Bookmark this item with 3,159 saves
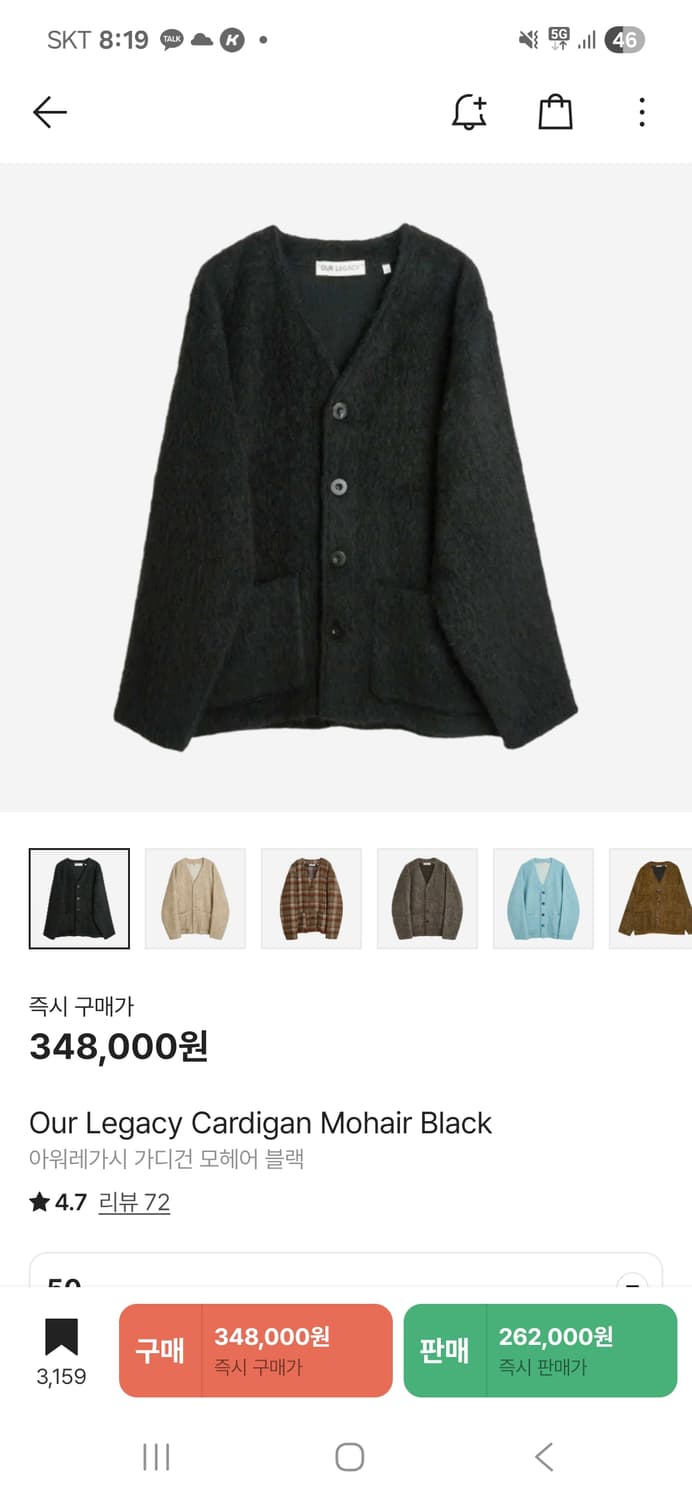The image size is (692, 1500). (x=61, y=1350)
